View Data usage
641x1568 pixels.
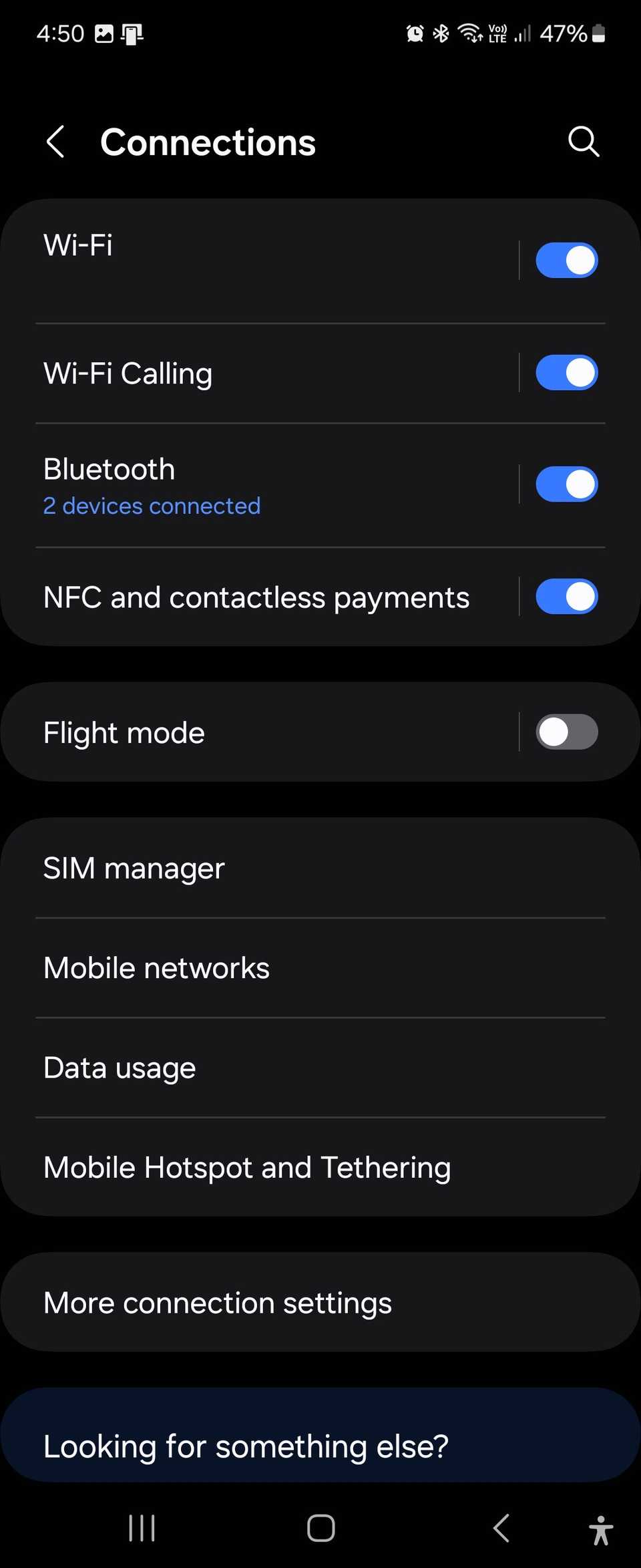tap(320, 1068)
